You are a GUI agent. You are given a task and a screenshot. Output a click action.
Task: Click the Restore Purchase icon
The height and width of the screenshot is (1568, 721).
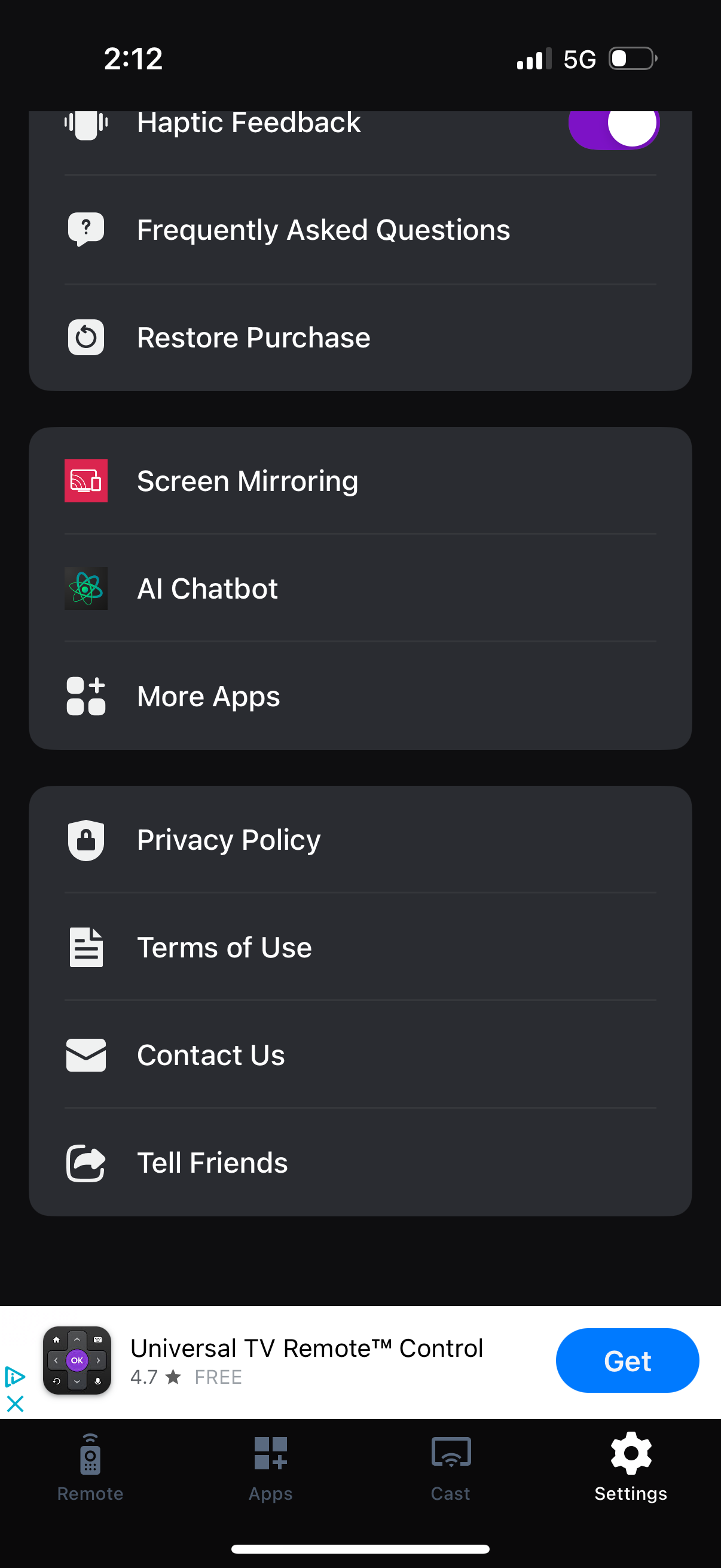coord(85,337)
